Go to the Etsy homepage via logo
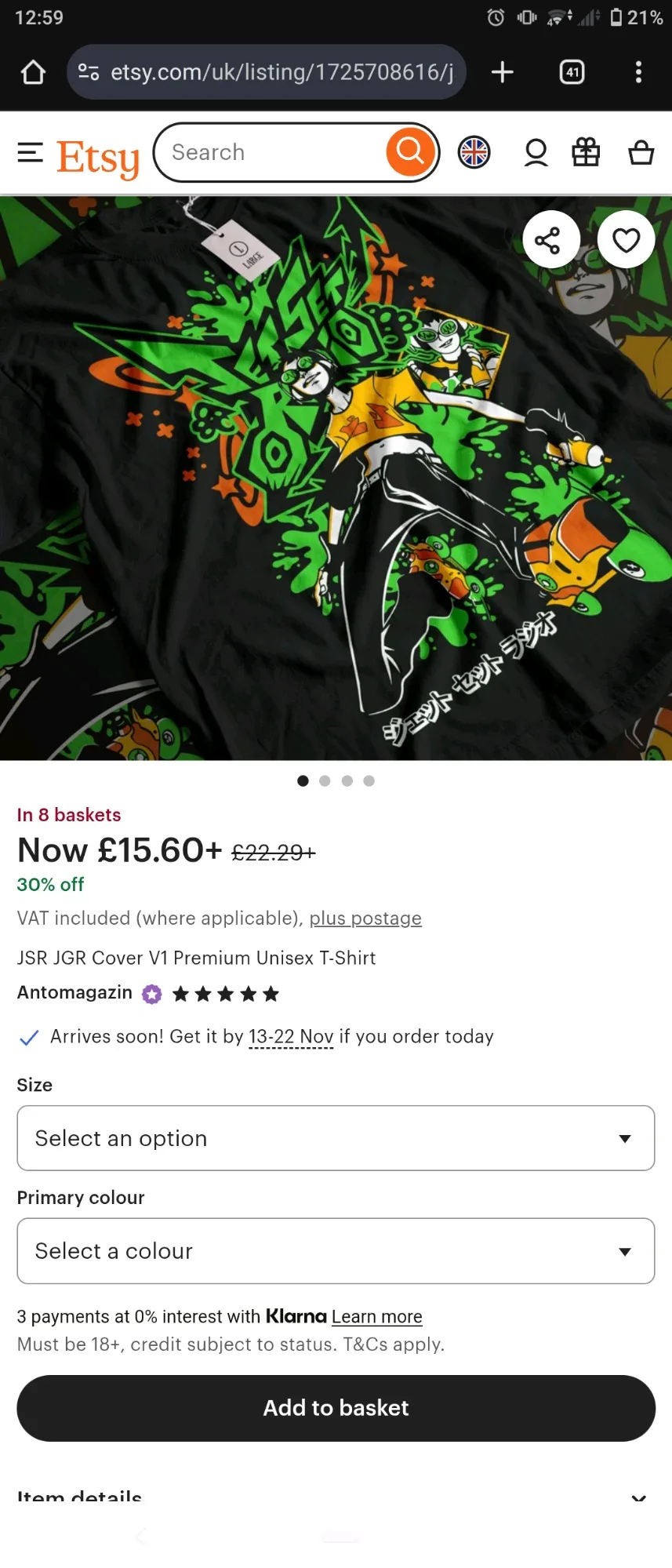Screen dimensions: 672x1568 (98, 157)
